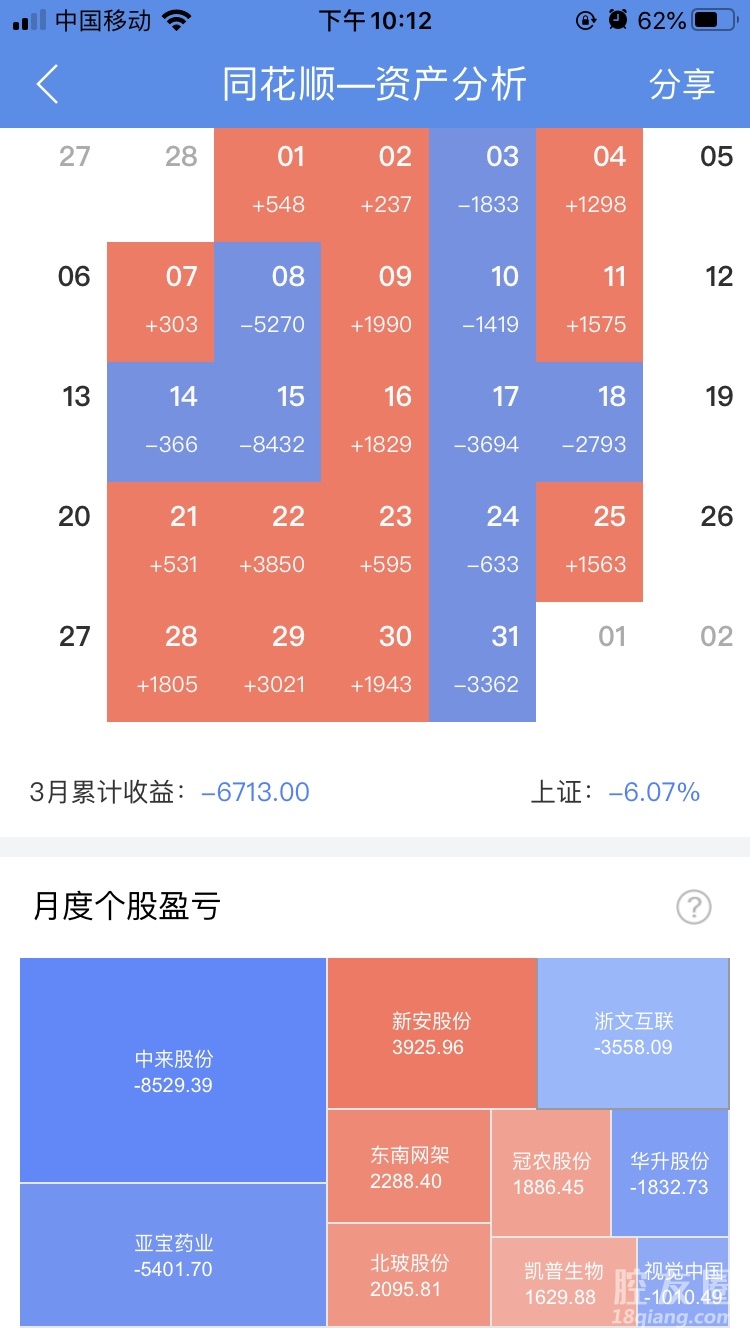Tap the 北玻股份 block
The width and height of the screenshot is (750, 1334).
click(x=409, y=1275)
